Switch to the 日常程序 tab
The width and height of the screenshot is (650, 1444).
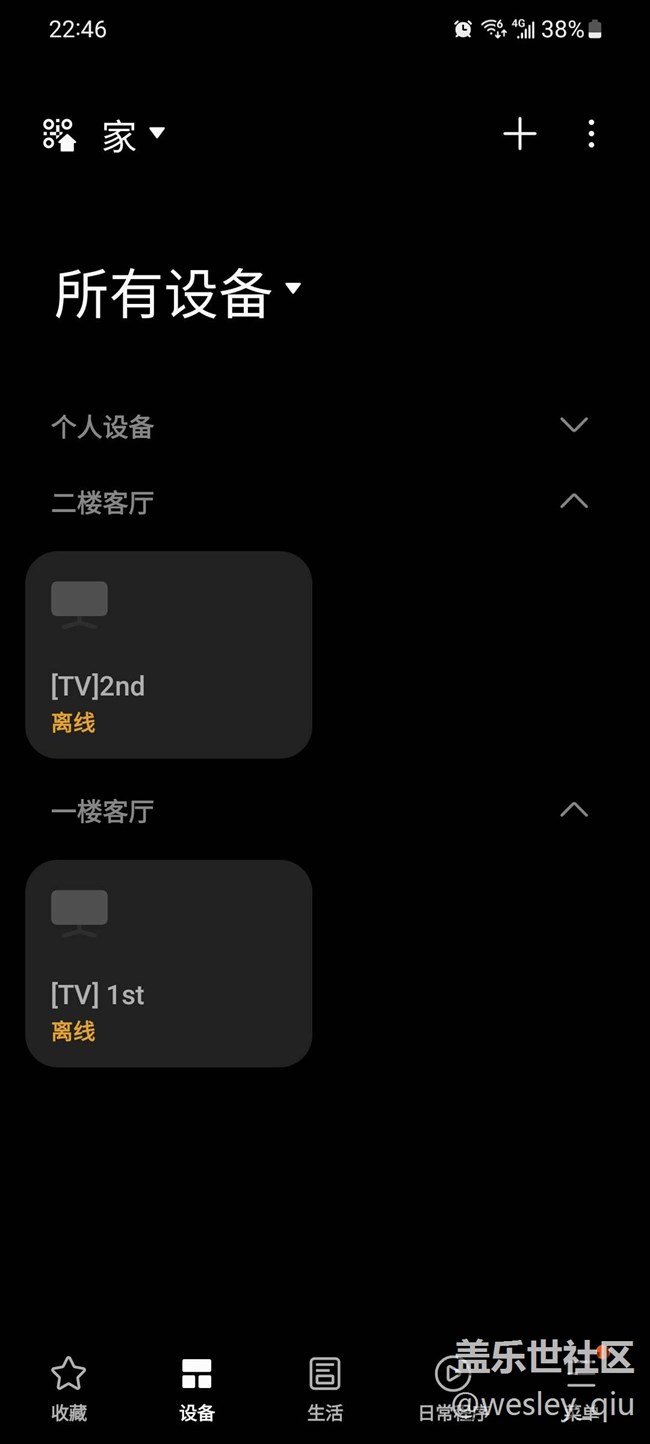453,1388
